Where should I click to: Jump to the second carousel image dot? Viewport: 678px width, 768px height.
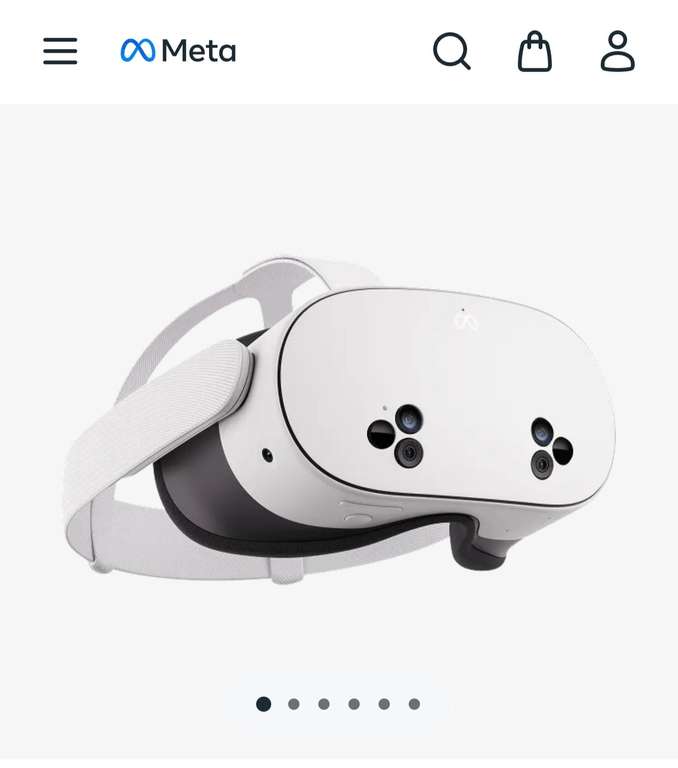coord(294,704)
